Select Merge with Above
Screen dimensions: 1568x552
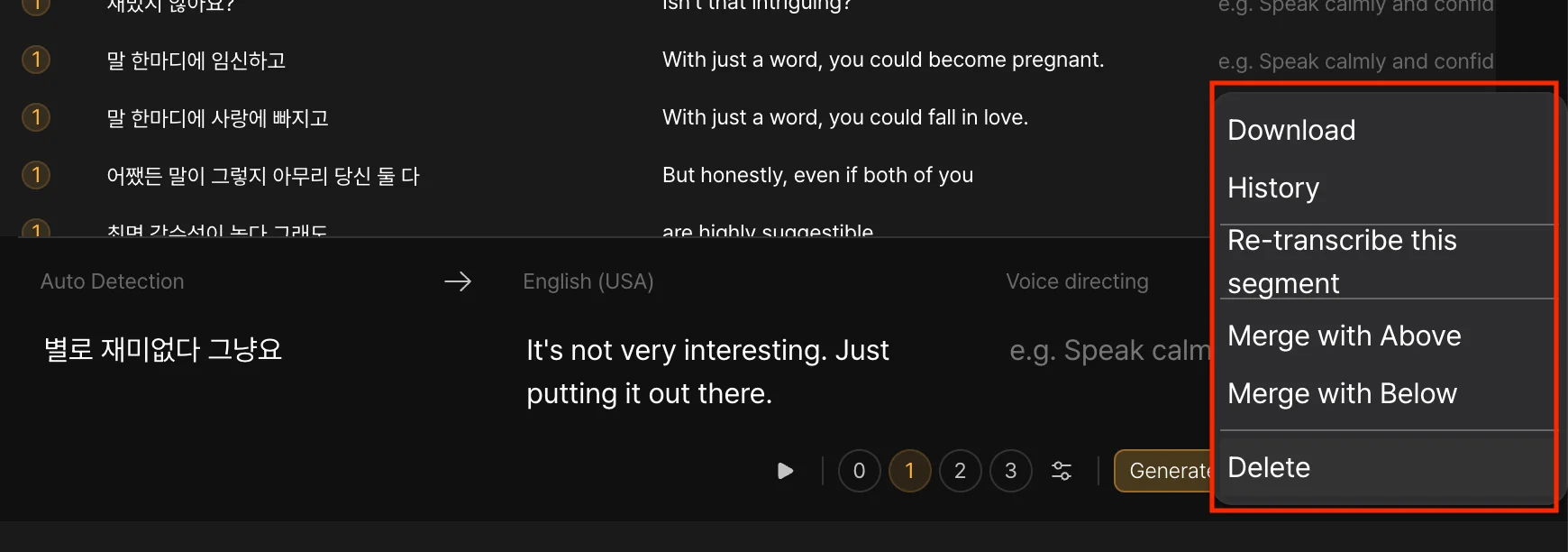[1344, 336]
